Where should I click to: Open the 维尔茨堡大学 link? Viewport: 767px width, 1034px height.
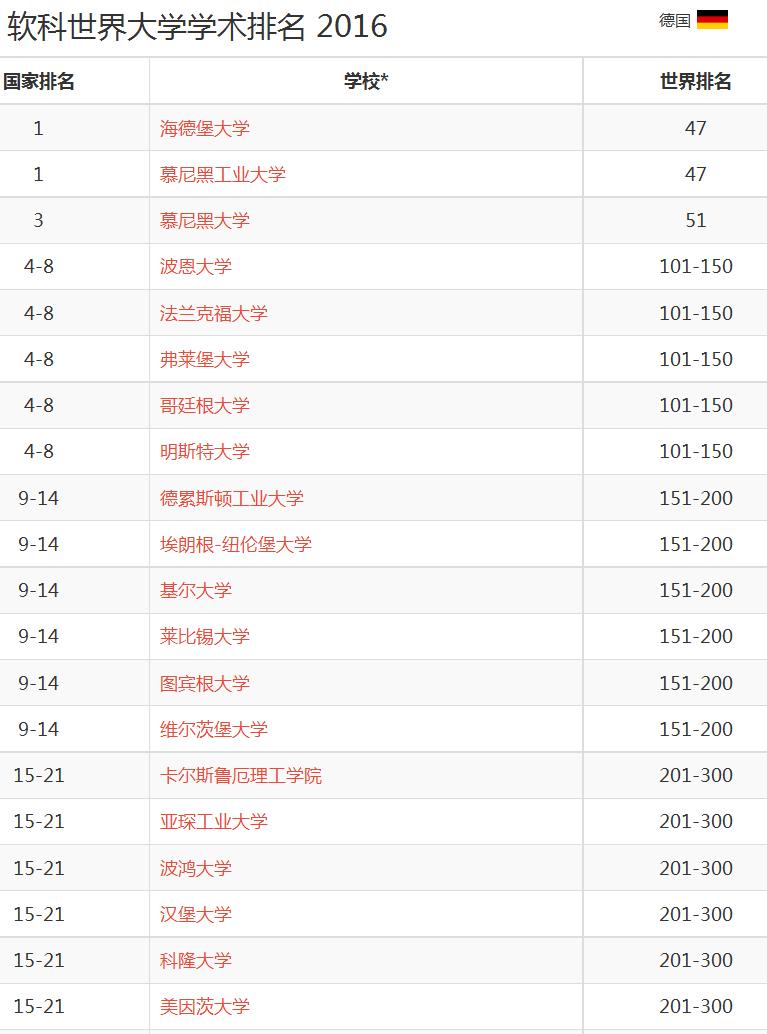[213, 729]
